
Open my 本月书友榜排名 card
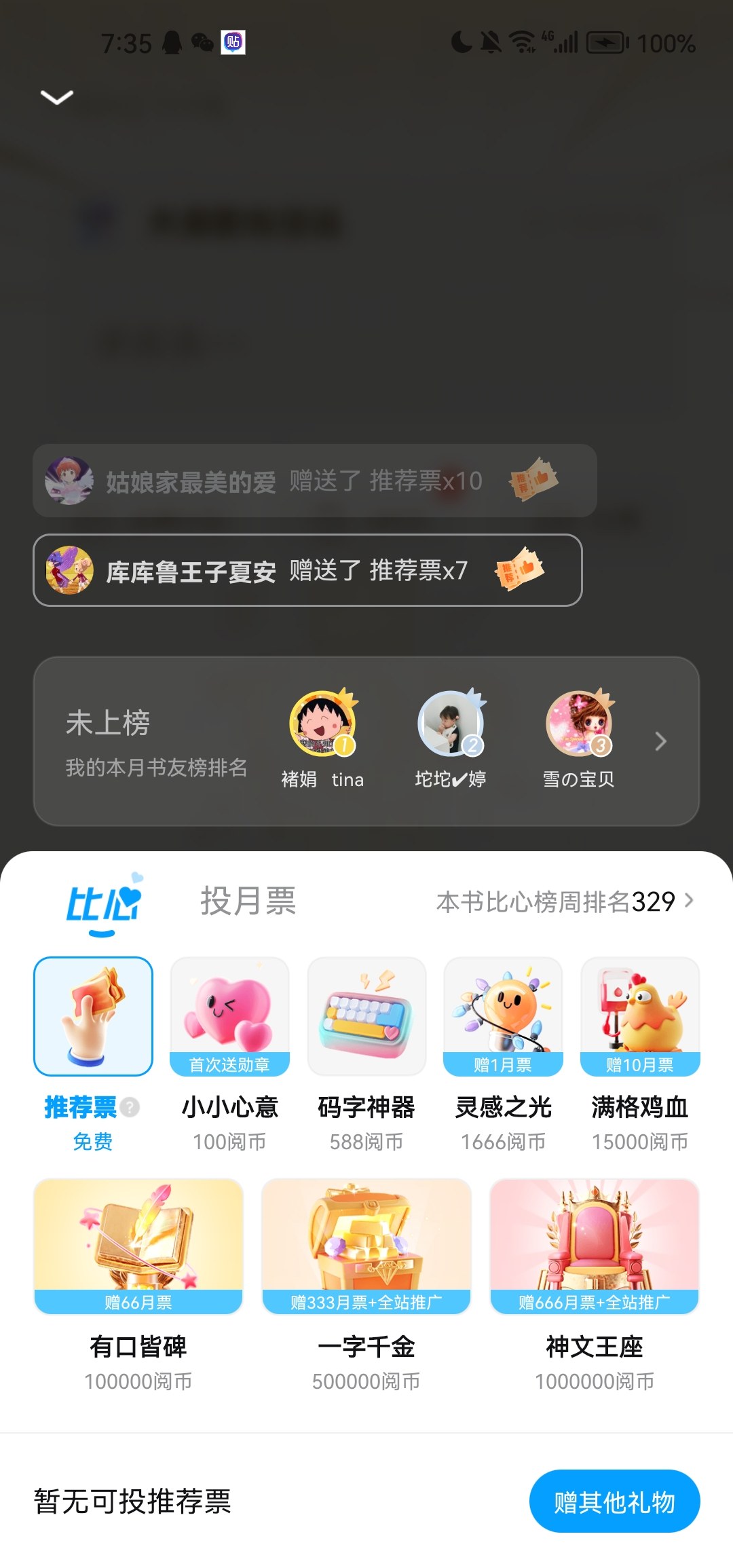click(156, 742)
